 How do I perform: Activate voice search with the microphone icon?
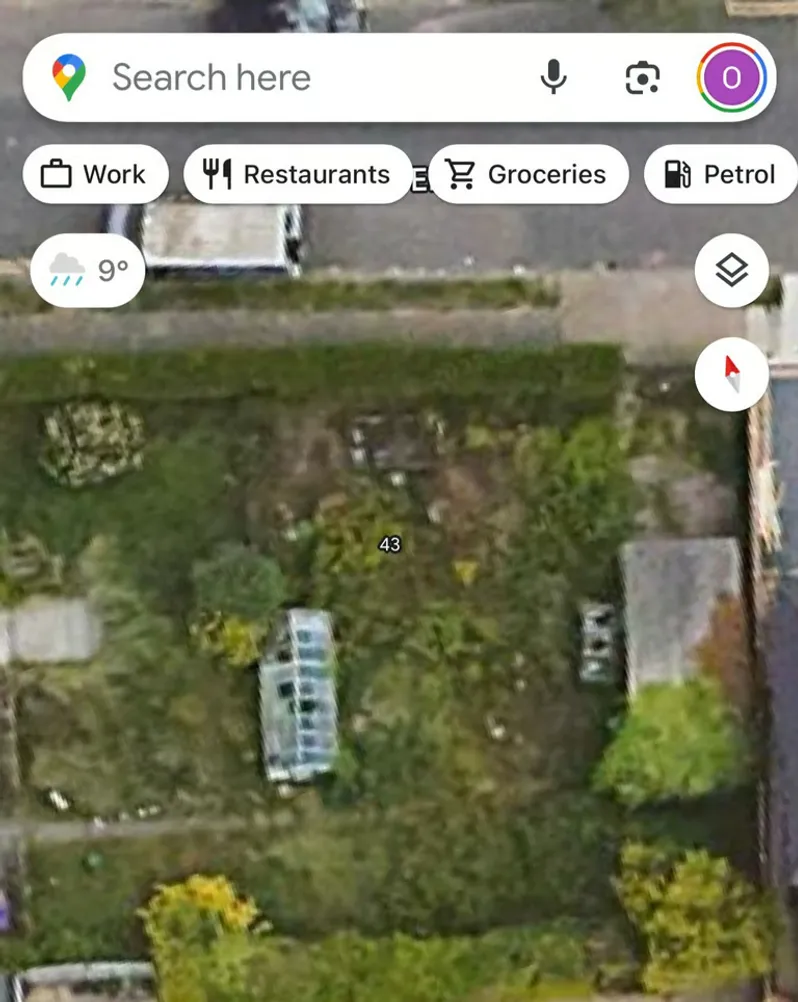[x=554, y=77]
